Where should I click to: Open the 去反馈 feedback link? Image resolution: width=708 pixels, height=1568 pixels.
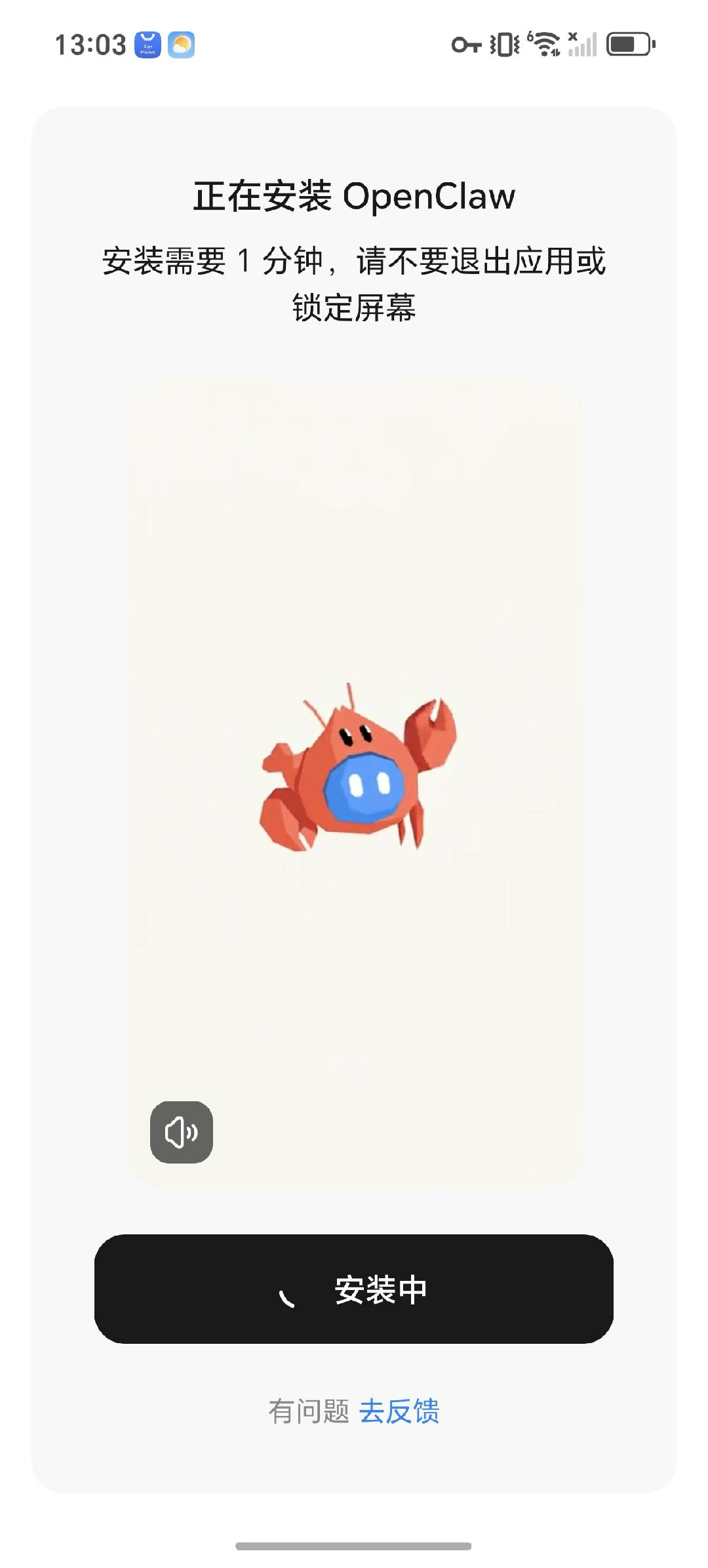click(x=399, y=1411)
